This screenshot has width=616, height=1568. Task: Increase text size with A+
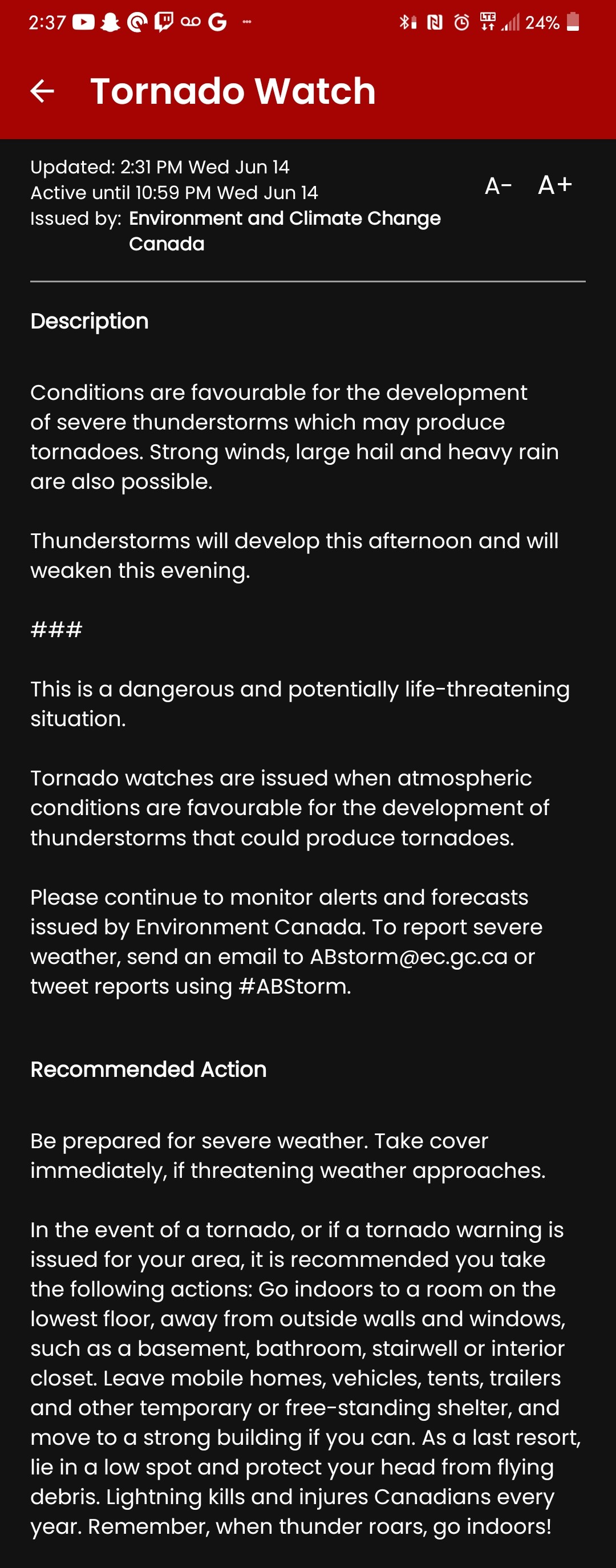[x=554, y=184]
